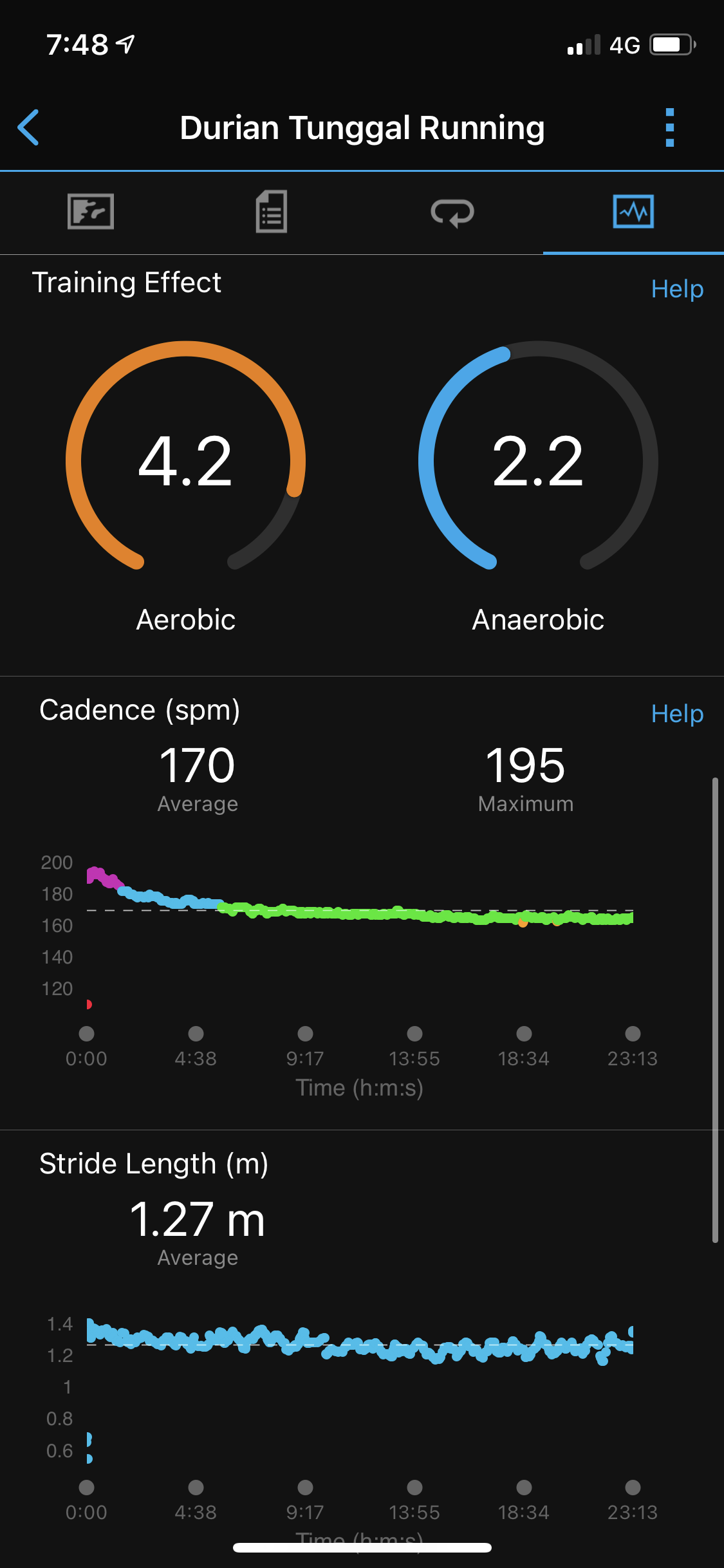724x1568 pixels.
Task: Open Help for Training Effect
Action: pos(677,289)
